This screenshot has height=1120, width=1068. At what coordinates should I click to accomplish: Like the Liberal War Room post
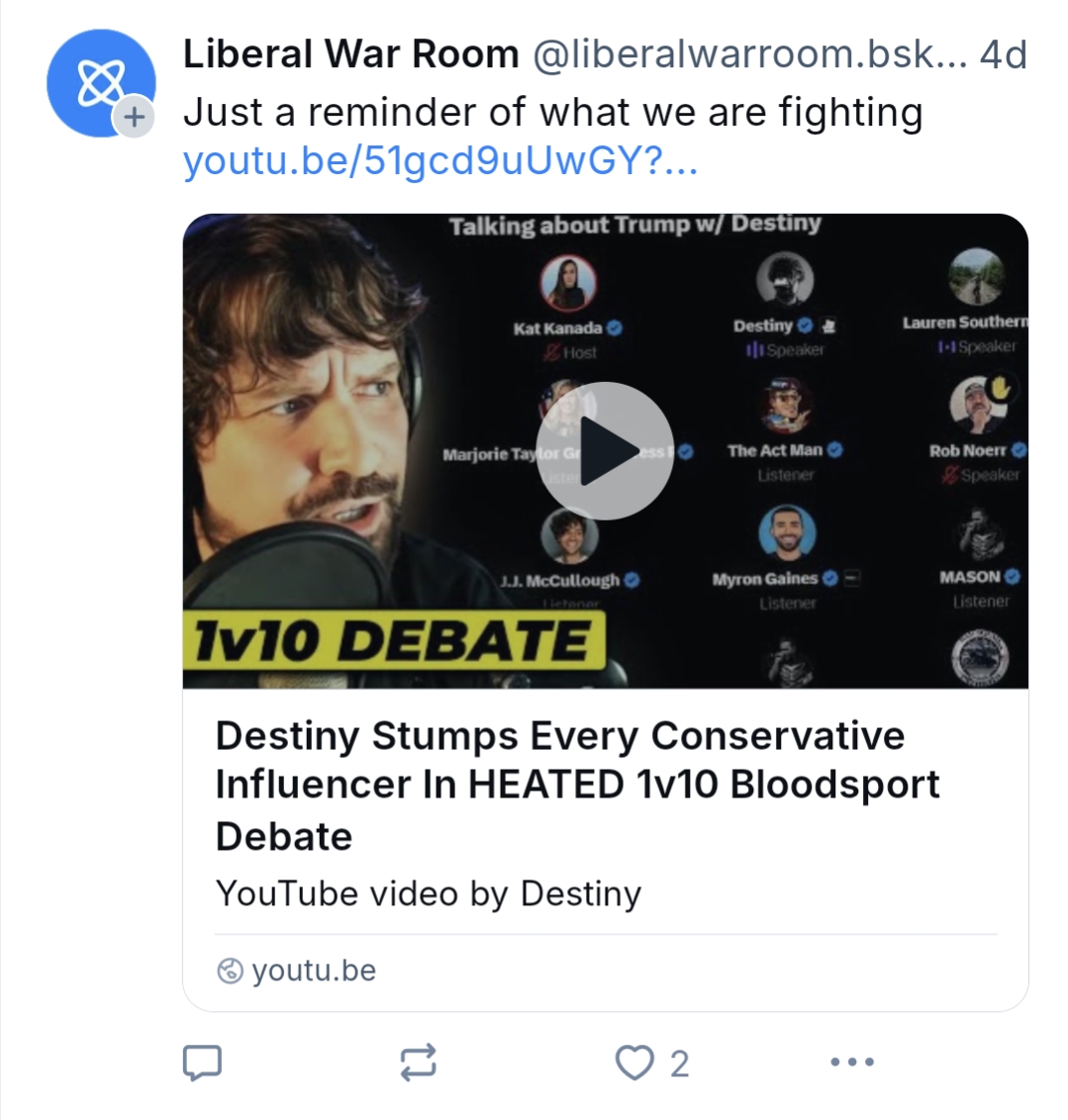(633, 1064)
